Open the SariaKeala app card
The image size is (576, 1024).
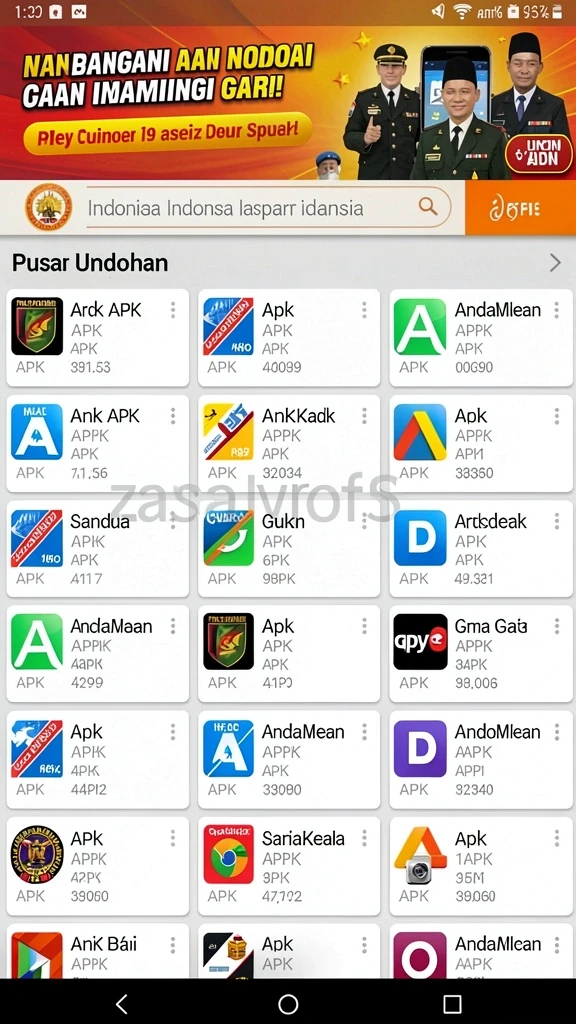click(289, 866)
